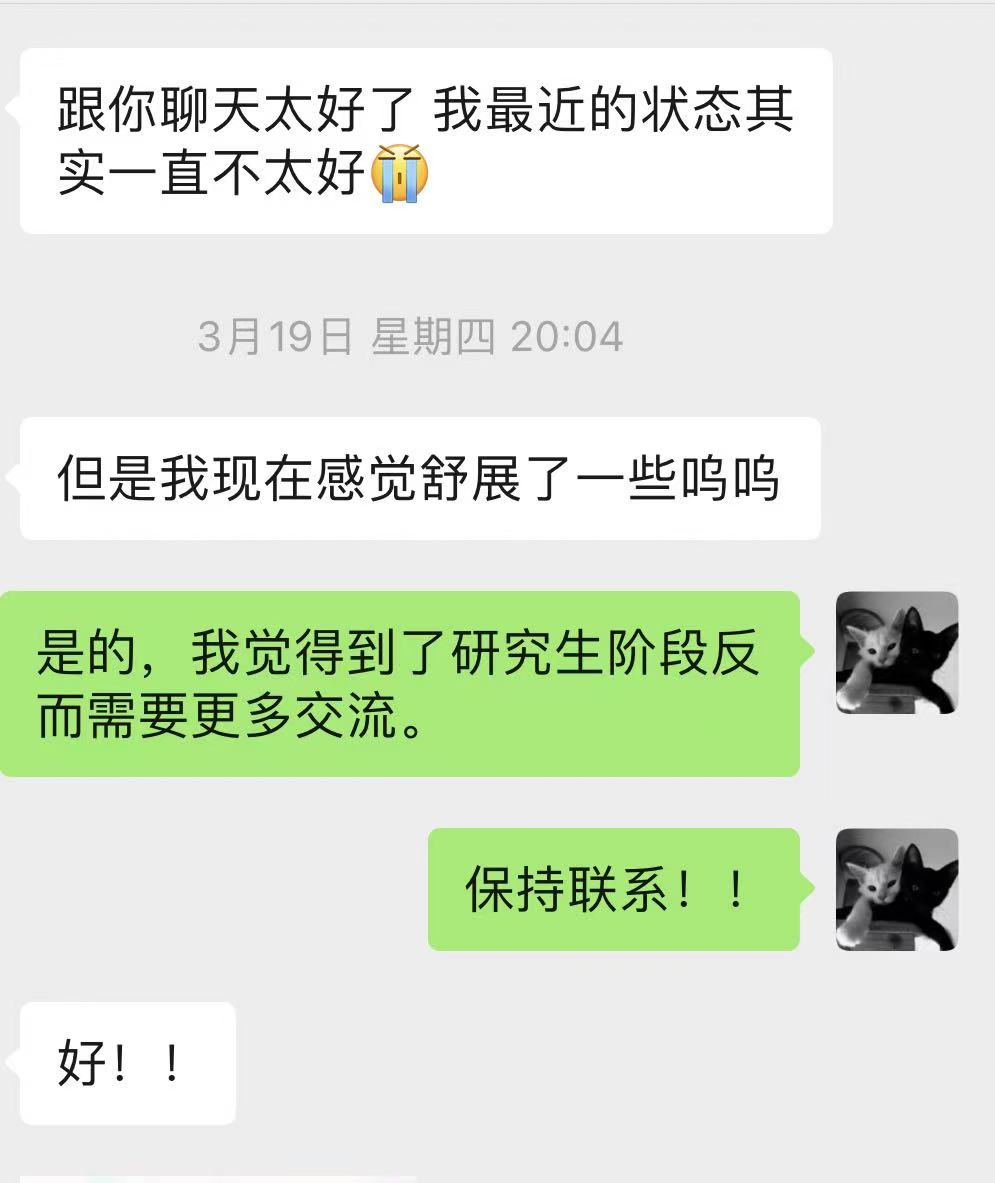Open the cat avatar beside the 保持联系 message
This screenshot has height=1183, width=995.
coord(896,889)
